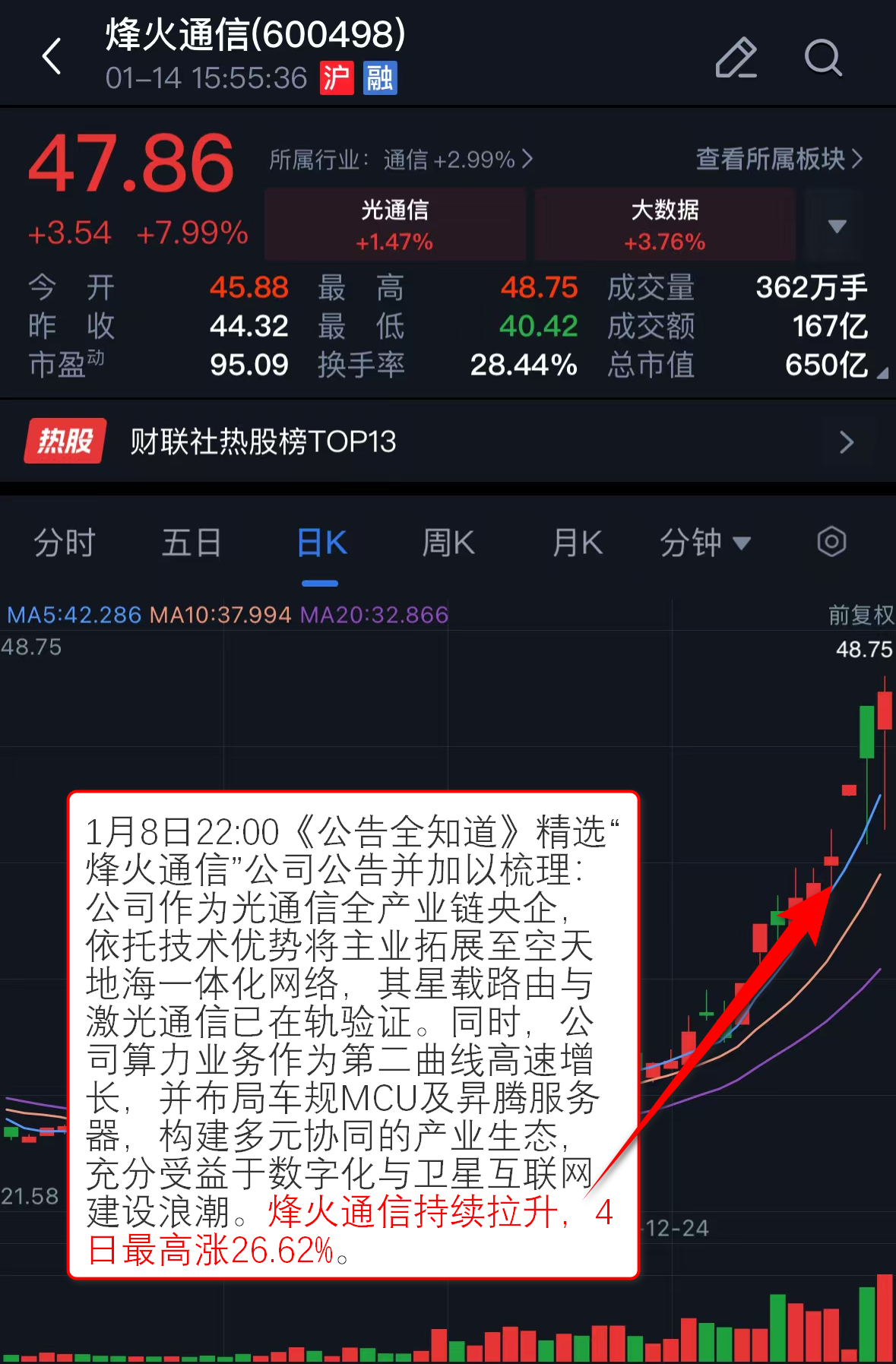Switch to the 月K chart tab

click(x=578, y=543)
